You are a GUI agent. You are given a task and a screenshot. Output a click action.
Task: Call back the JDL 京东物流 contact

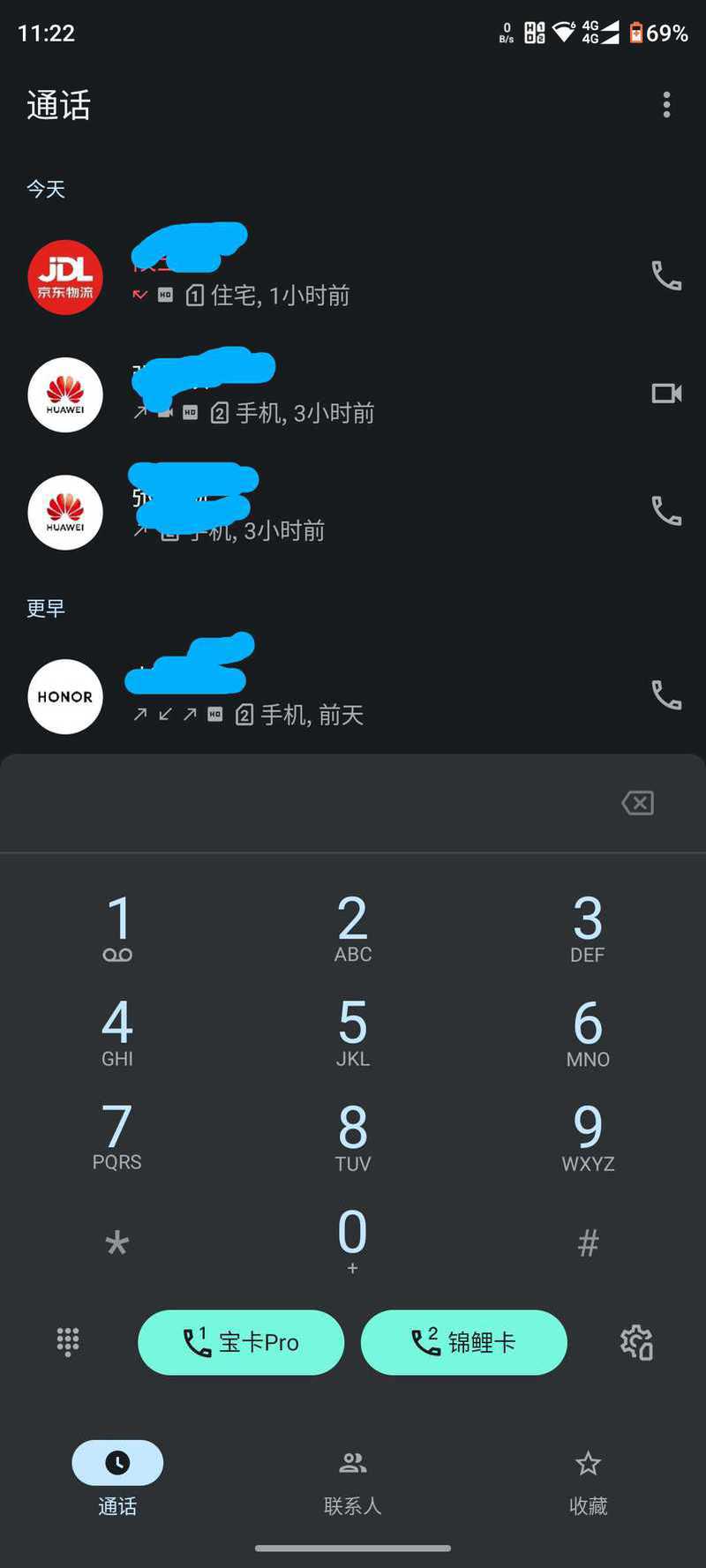pyautogui.click(x=666, y=276)
